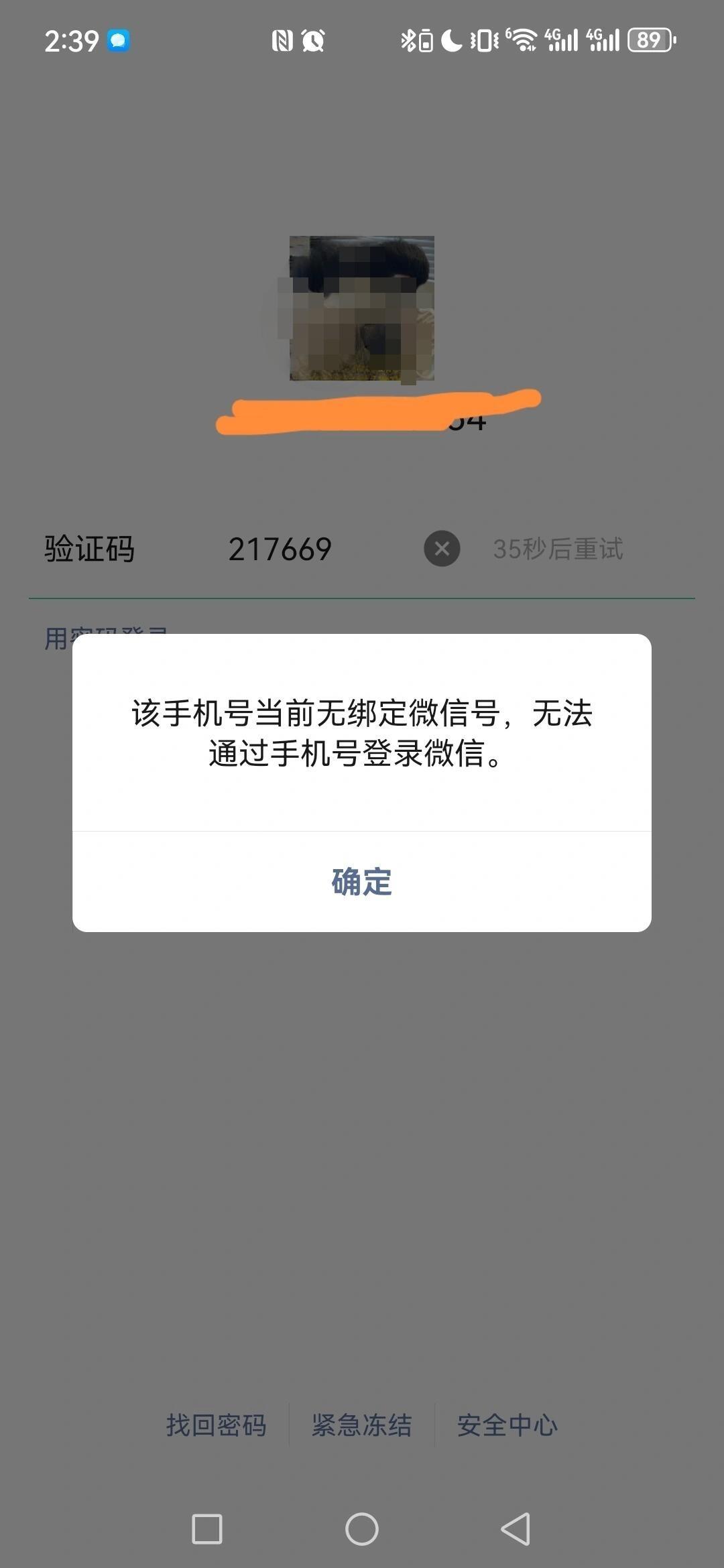Image resolution: width=724 pixels, height=1568 pixels.
Task: Open the messaging notification icon in status bar
Action: (118, 40)
